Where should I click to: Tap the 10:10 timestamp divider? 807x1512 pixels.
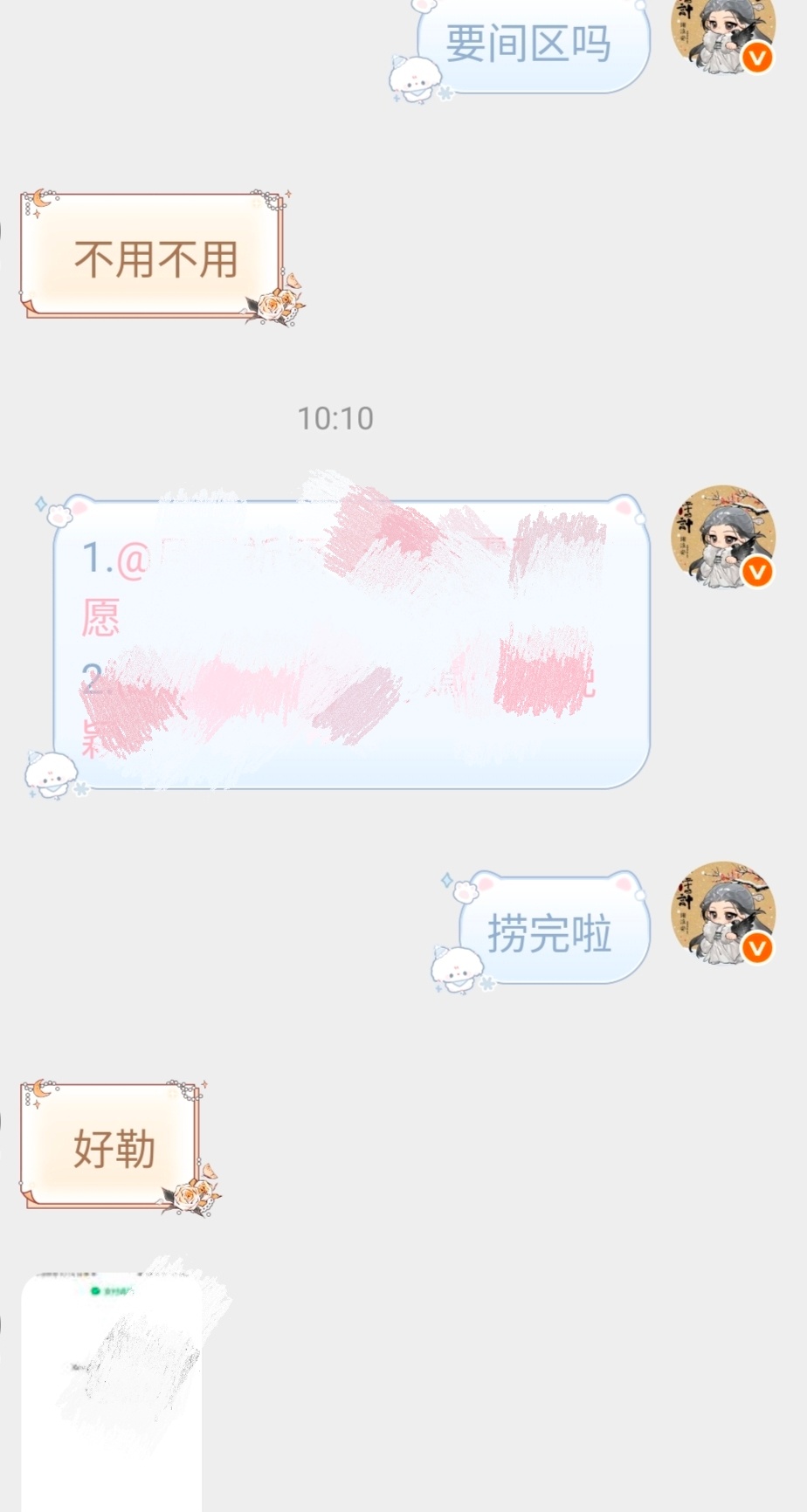[335, 417]
